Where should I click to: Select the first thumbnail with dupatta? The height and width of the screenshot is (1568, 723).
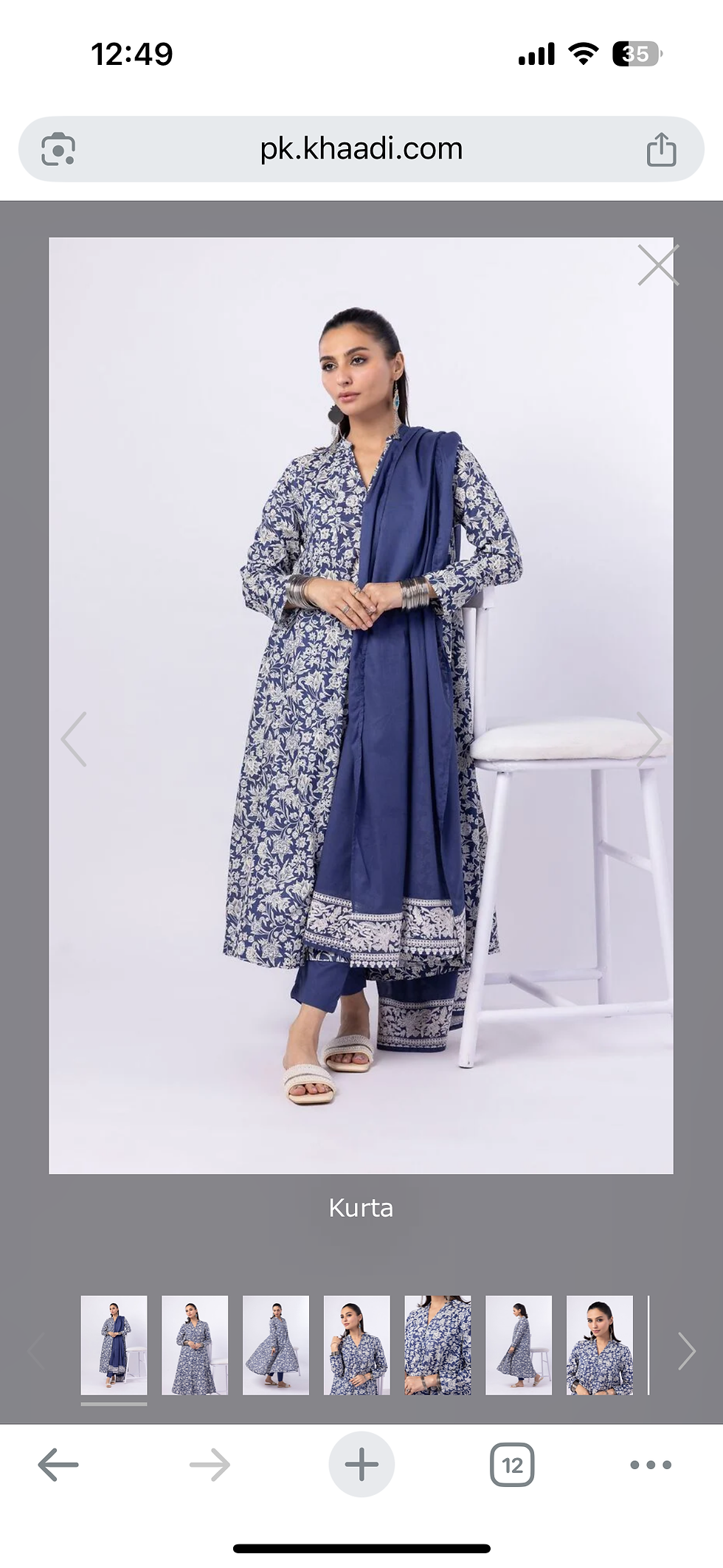(x=114, y=1344)
